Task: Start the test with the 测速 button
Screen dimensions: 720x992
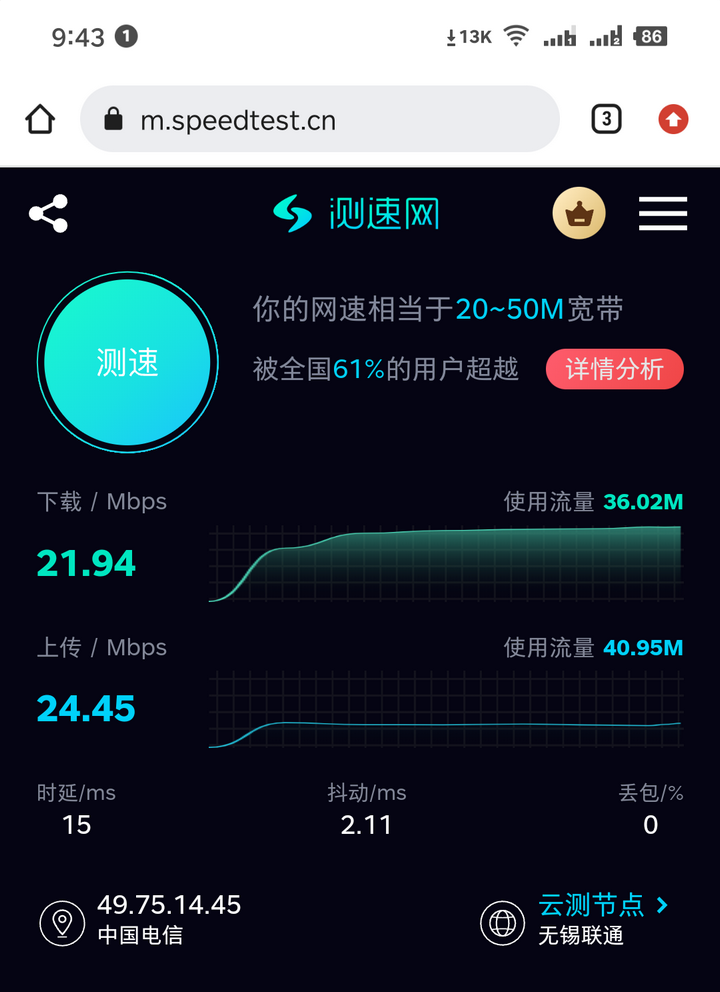Action: pyautogui.click(x=128, y=362)
